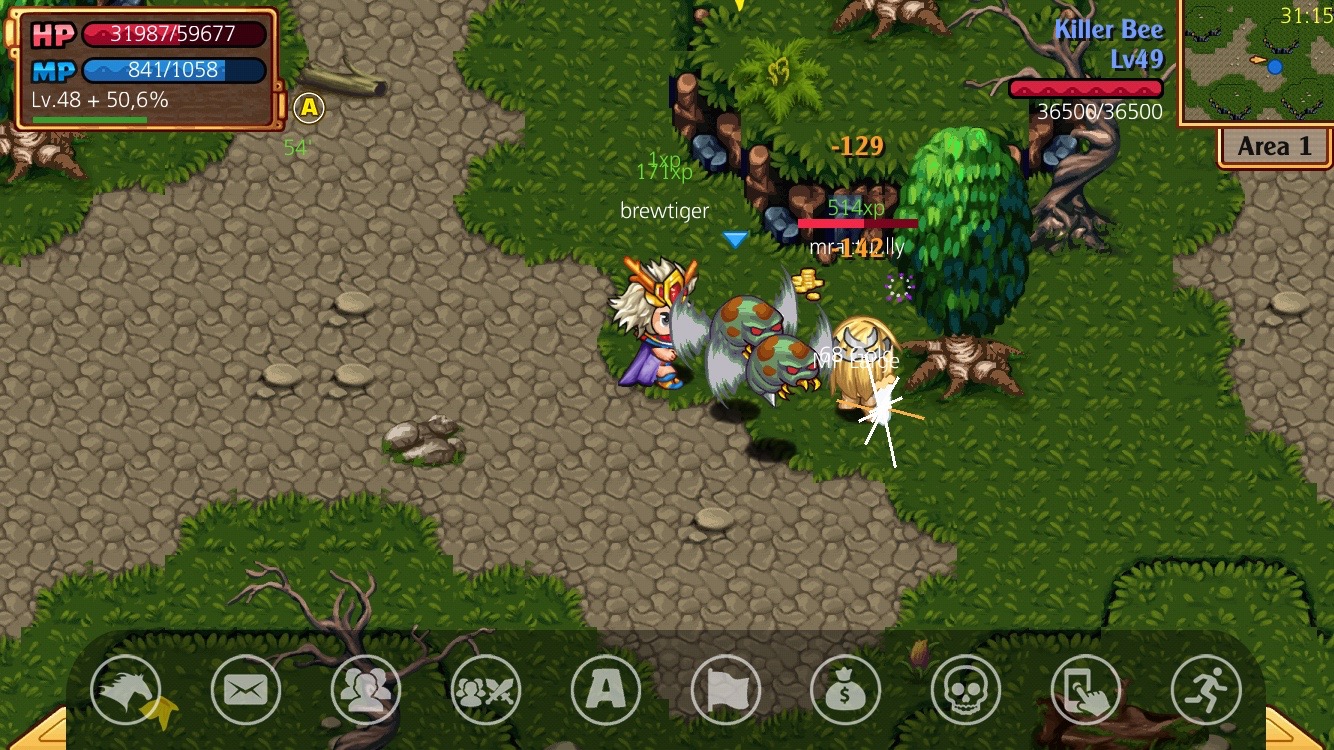Image resolution: width=1334 pixels, height=750 pixels.
Task: Open the HP and MP status panel
Action: pyautogui.click(x=146, y=68)
